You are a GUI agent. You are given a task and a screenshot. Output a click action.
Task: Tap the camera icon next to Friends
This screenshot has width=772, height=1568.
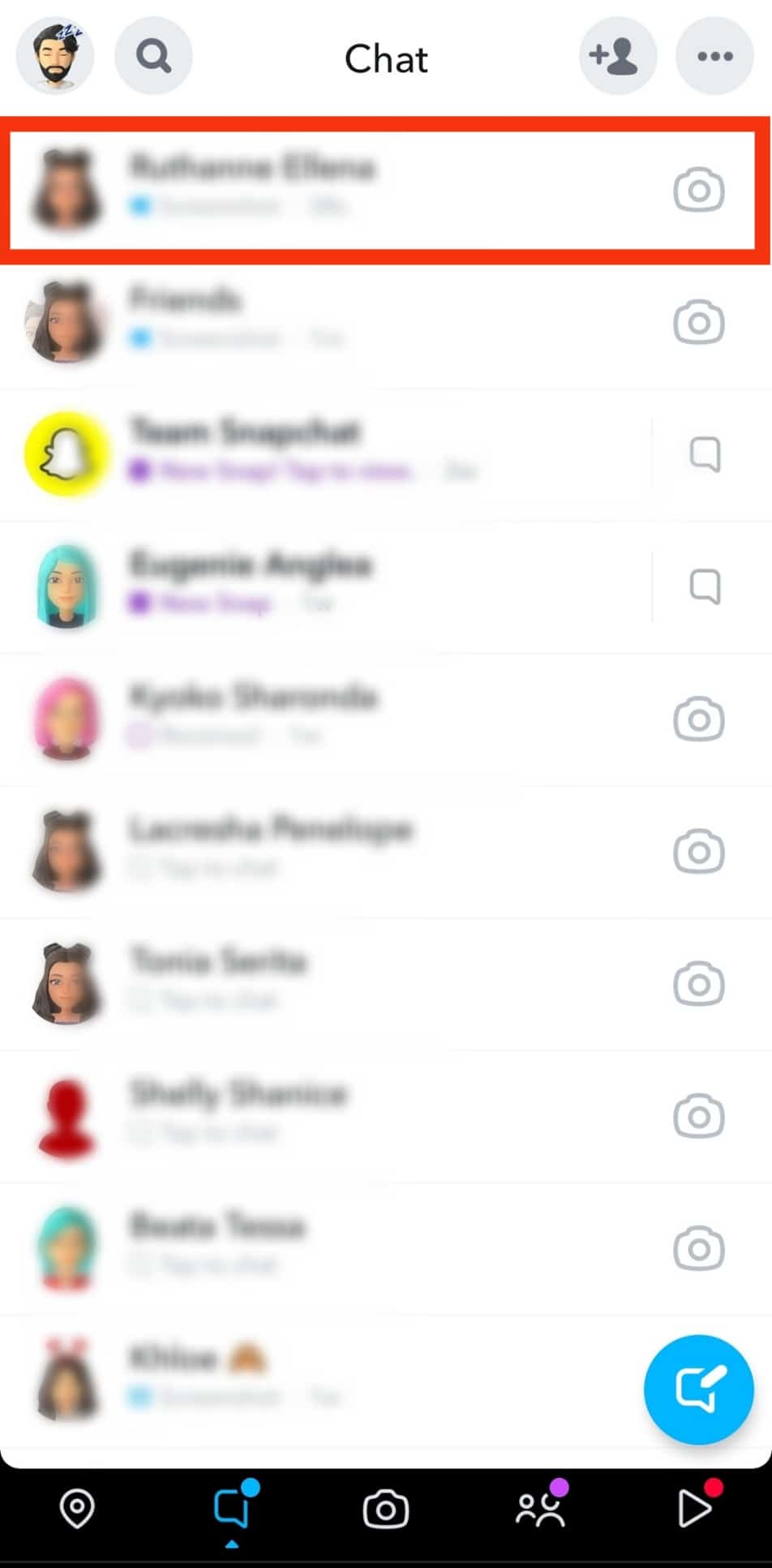[698, 322]
